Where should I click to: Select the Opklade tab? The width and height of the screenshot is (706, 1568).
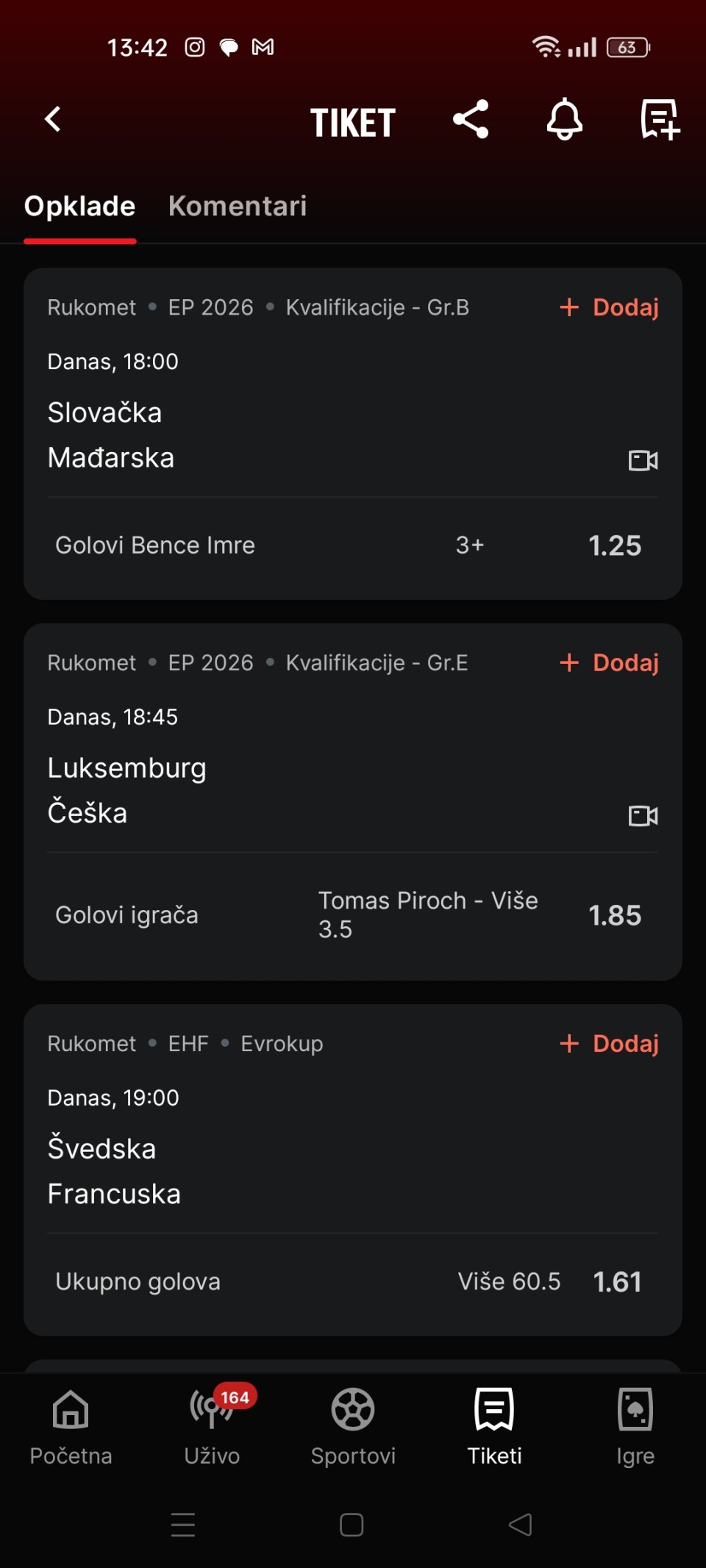[79, 206]
